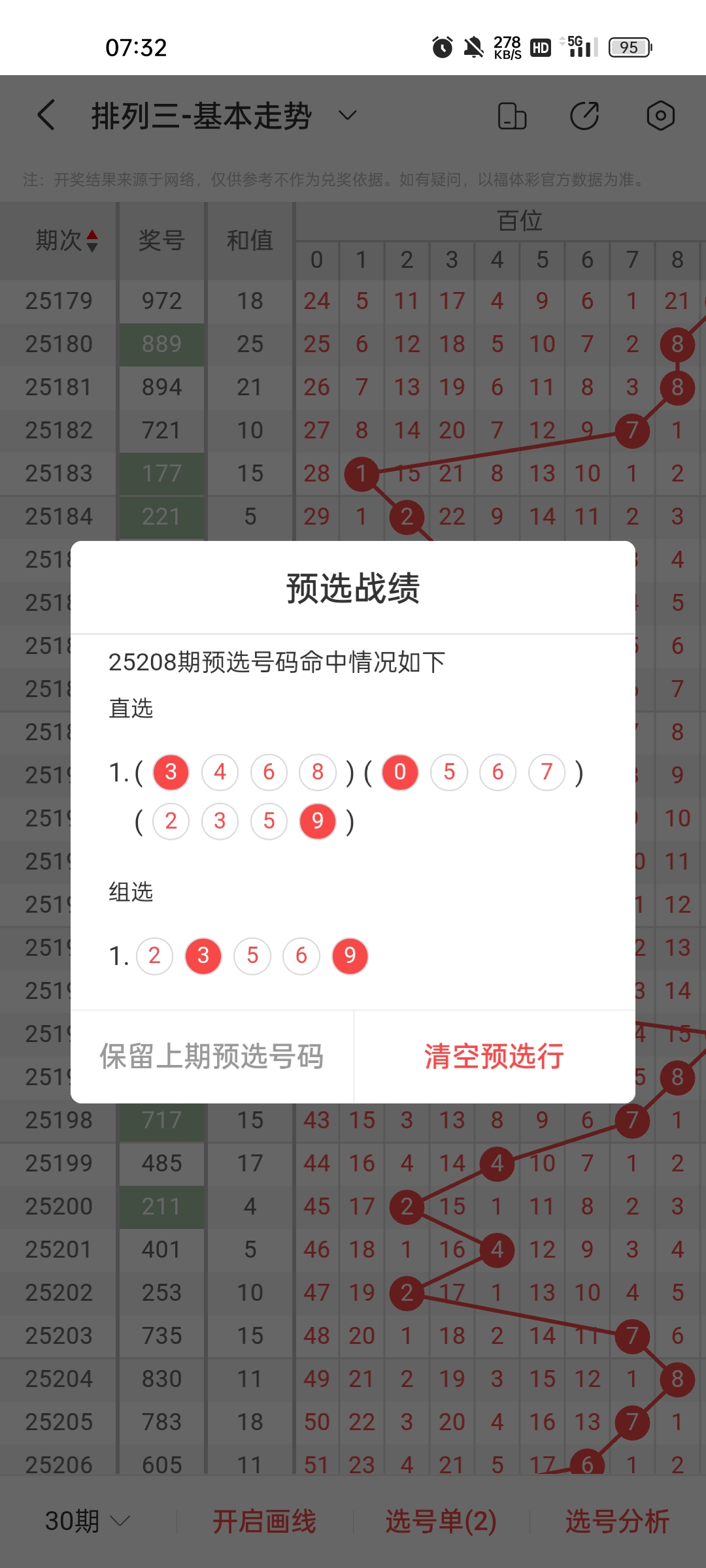Expand 排列三-基本走势 title dropdown

coord(348,116)
